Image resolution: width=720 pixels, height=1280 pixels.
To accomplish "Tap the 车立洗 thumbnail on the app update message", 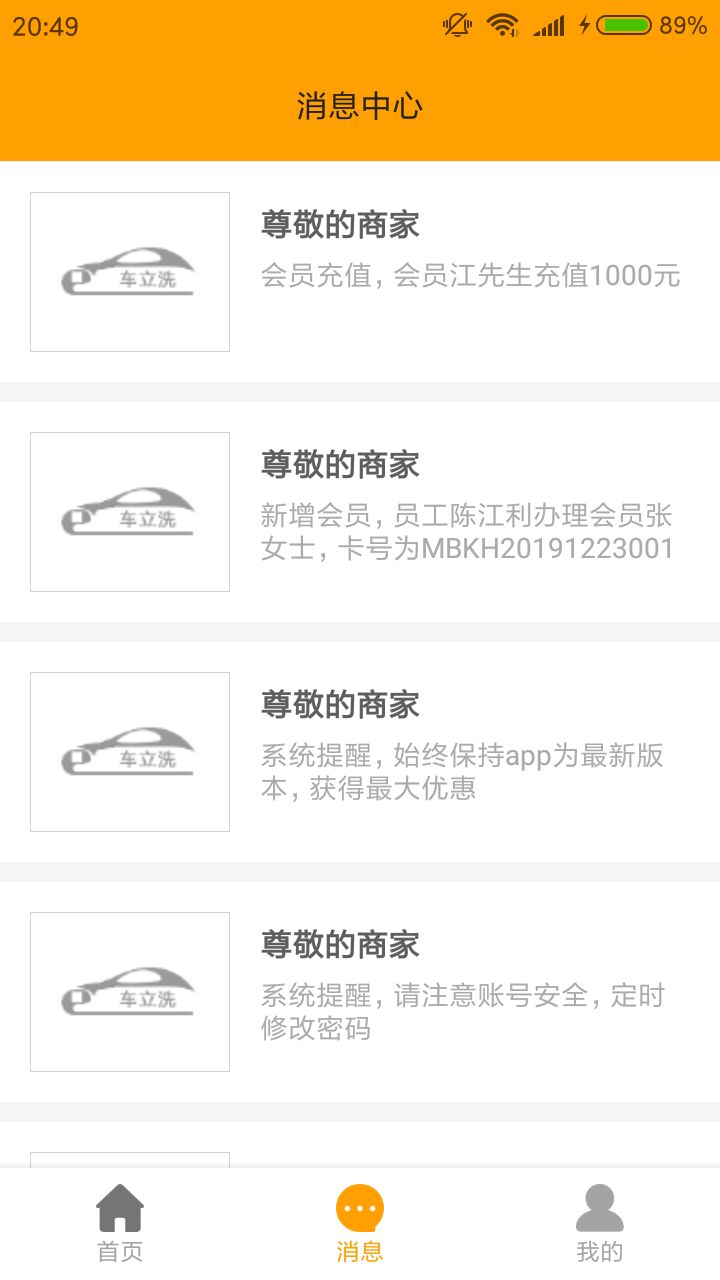I will (130, 751).
